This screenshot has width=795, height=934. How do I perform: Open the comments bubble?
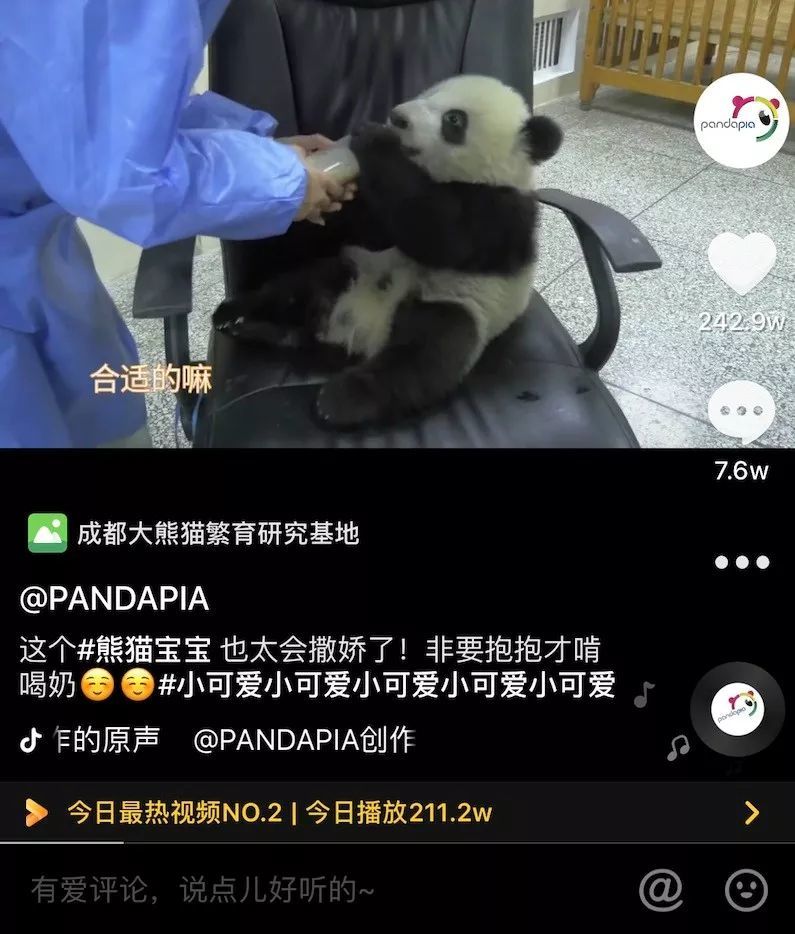741,410
